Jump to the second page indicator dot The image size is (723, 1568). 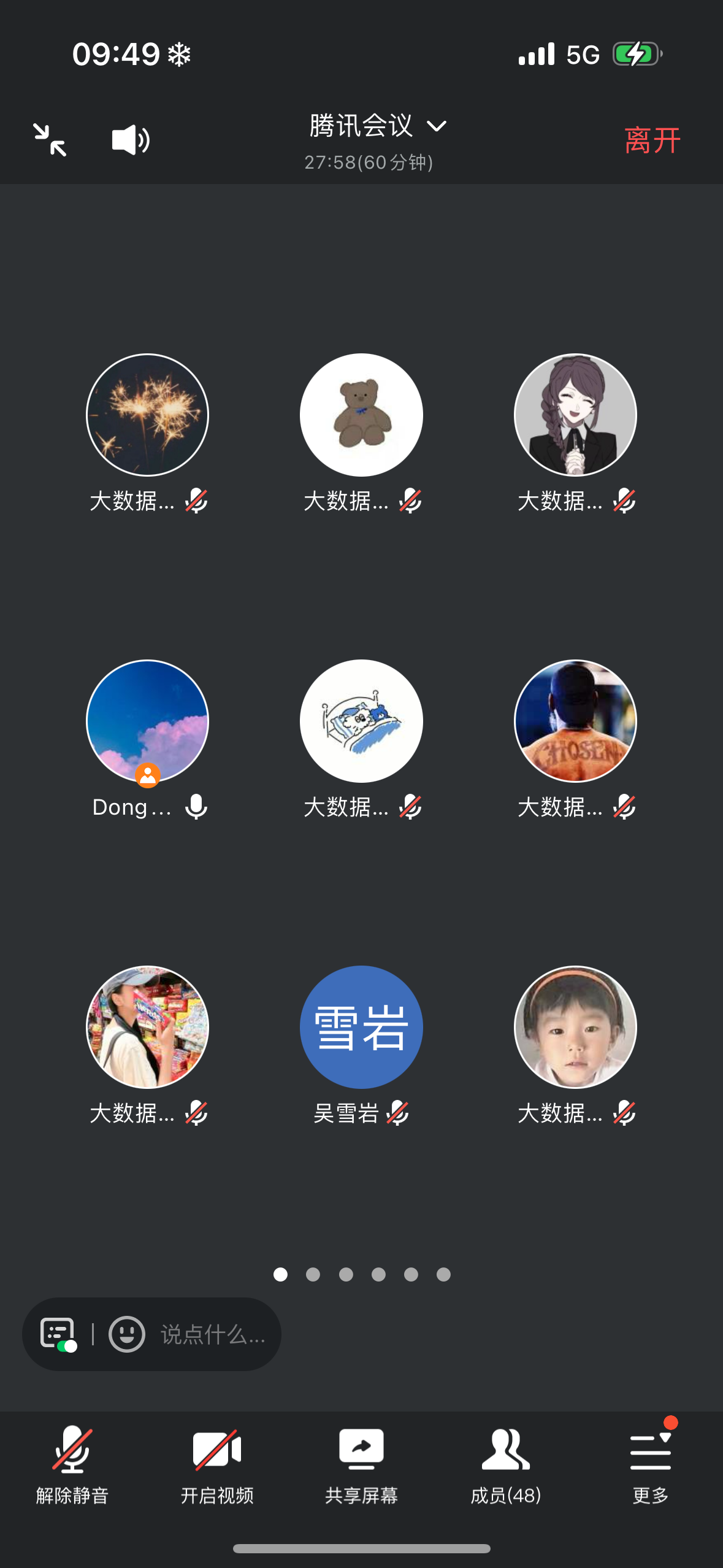click(313, 1275)
